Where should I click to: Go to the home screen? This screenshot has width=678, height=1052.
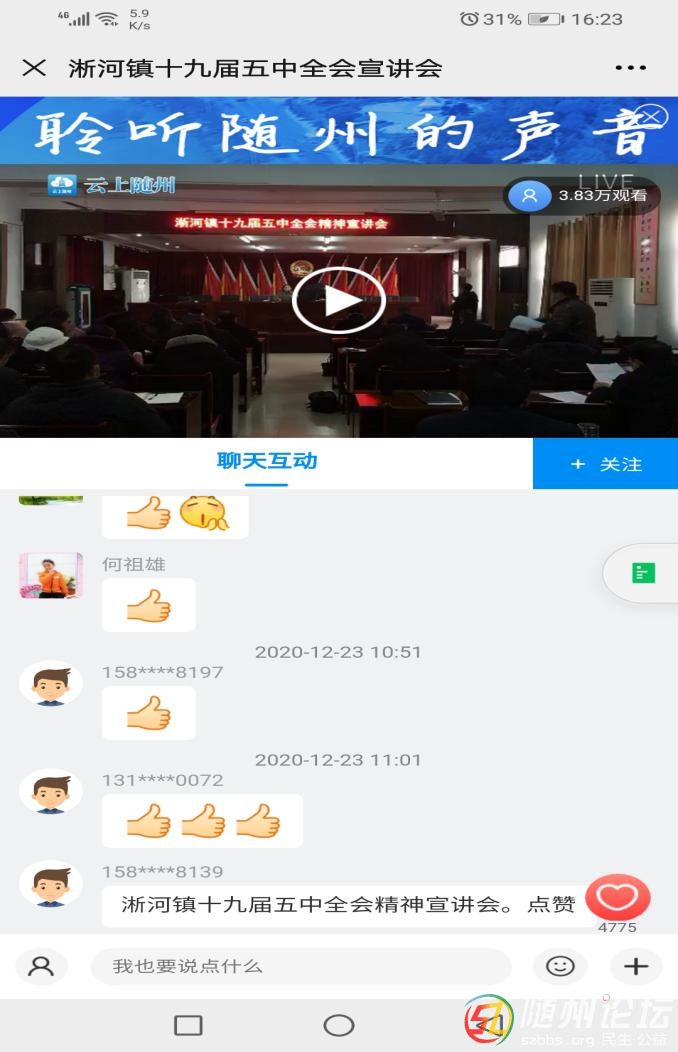click(339, 1025)
